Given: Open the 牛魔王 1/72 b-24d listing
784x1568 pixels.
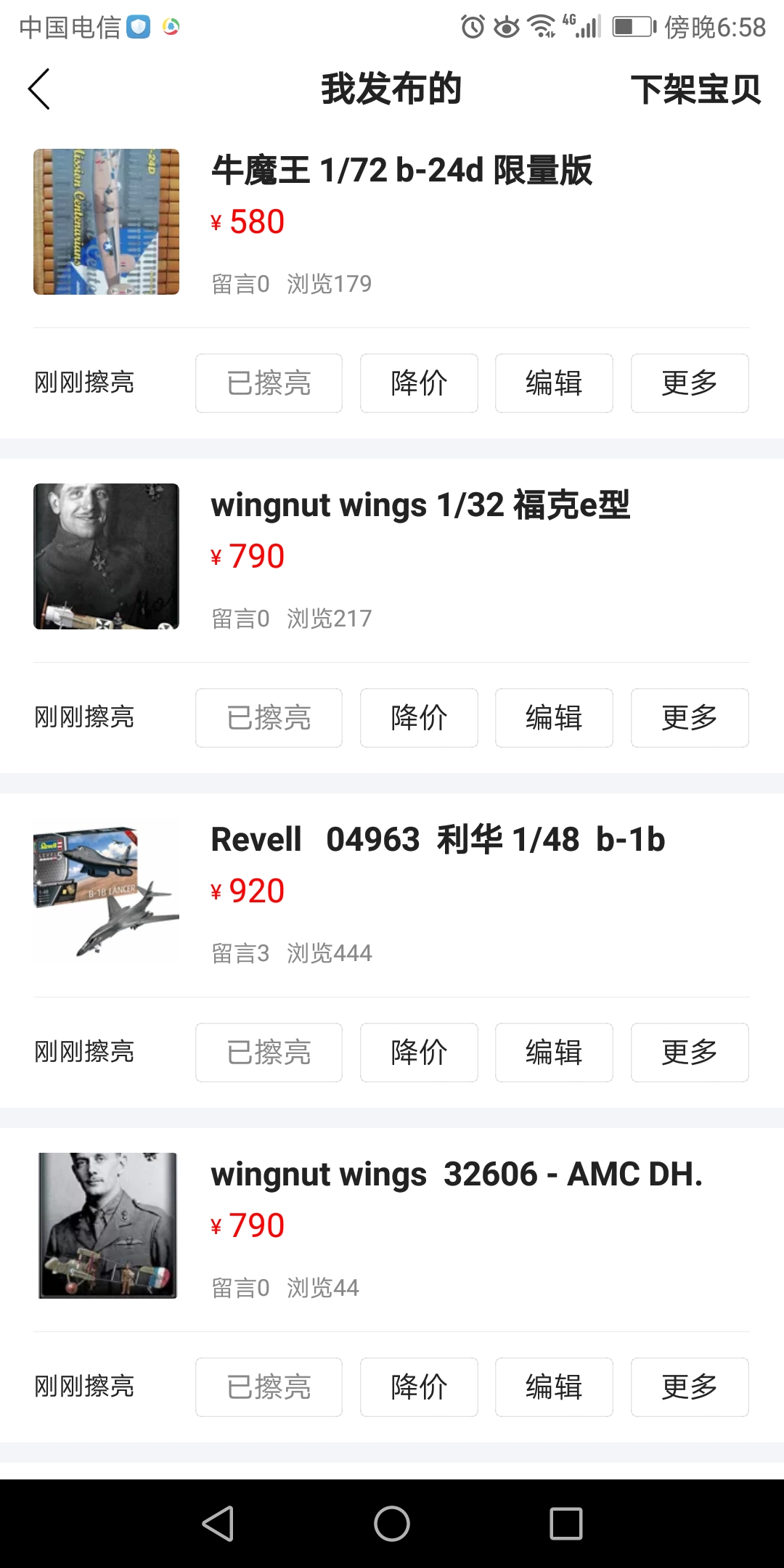Looking at the screenshot, I should coord(401,171).
